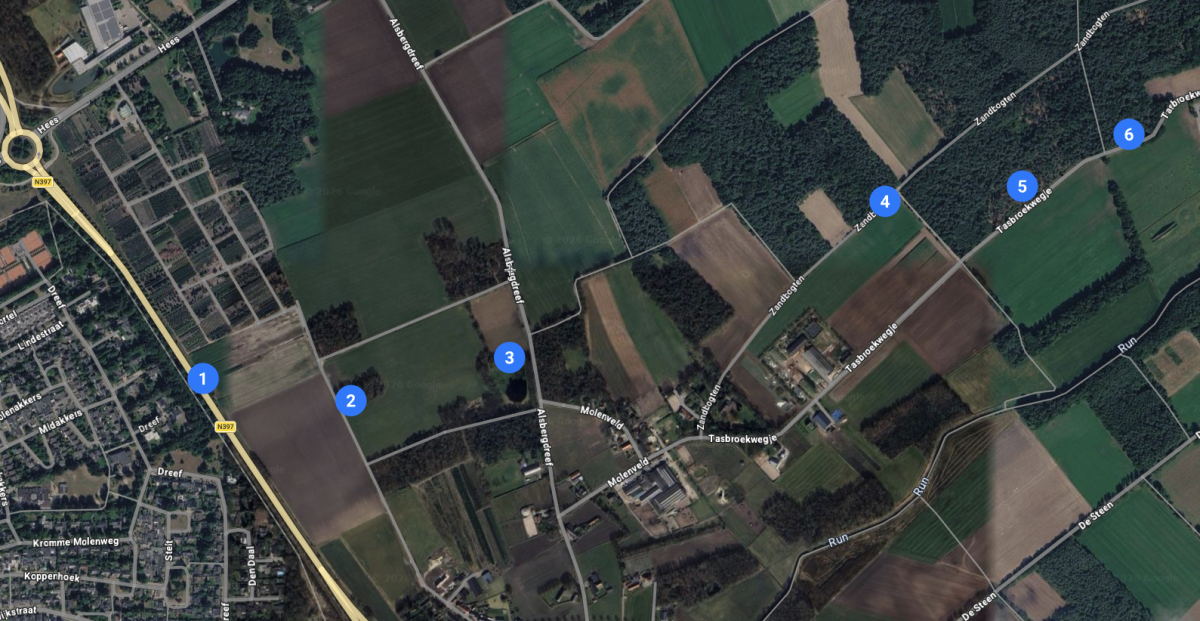
Task: Tap marker 3 beside Alsbergdreef
Action: 509,356
